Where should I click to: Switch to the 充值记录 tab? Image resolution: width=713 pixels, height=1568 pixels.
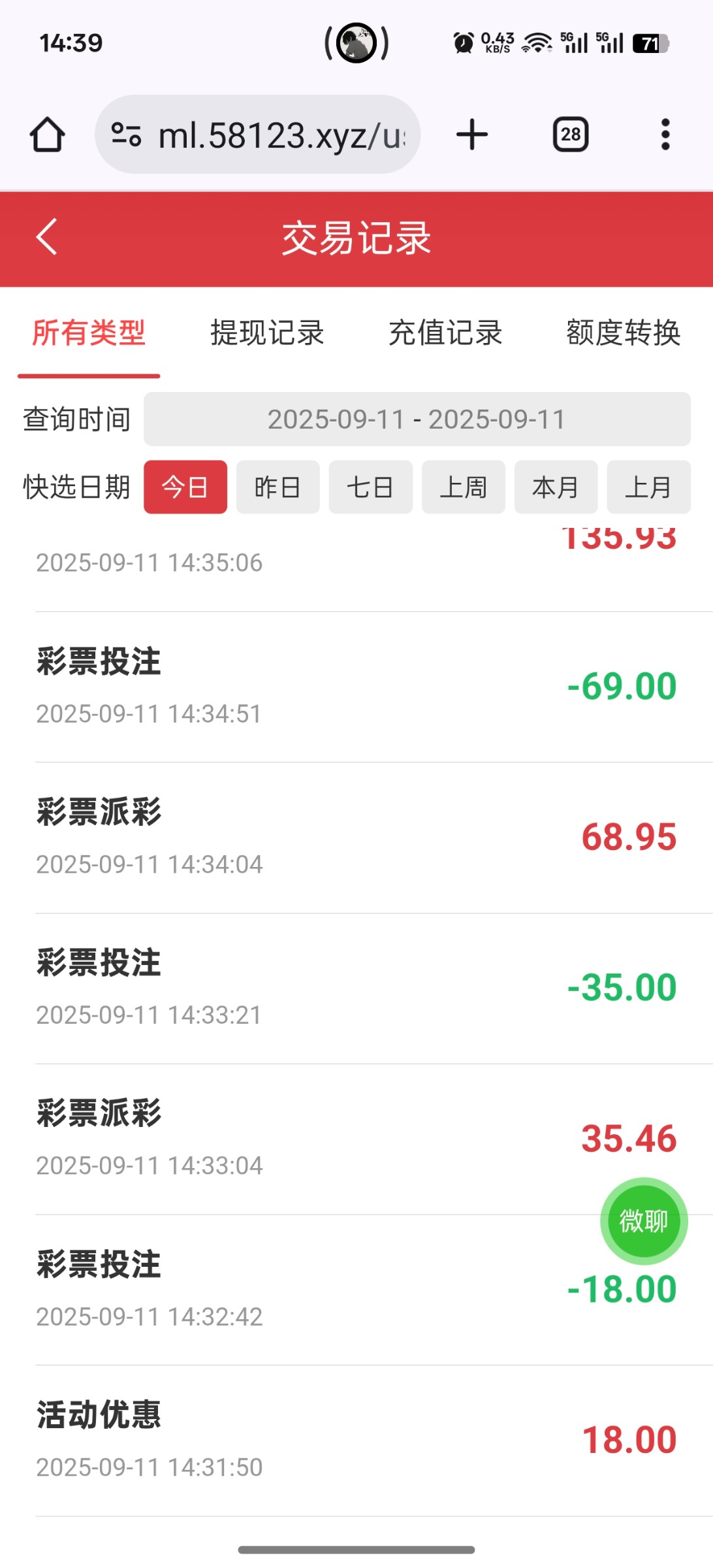tap(445, 333)
